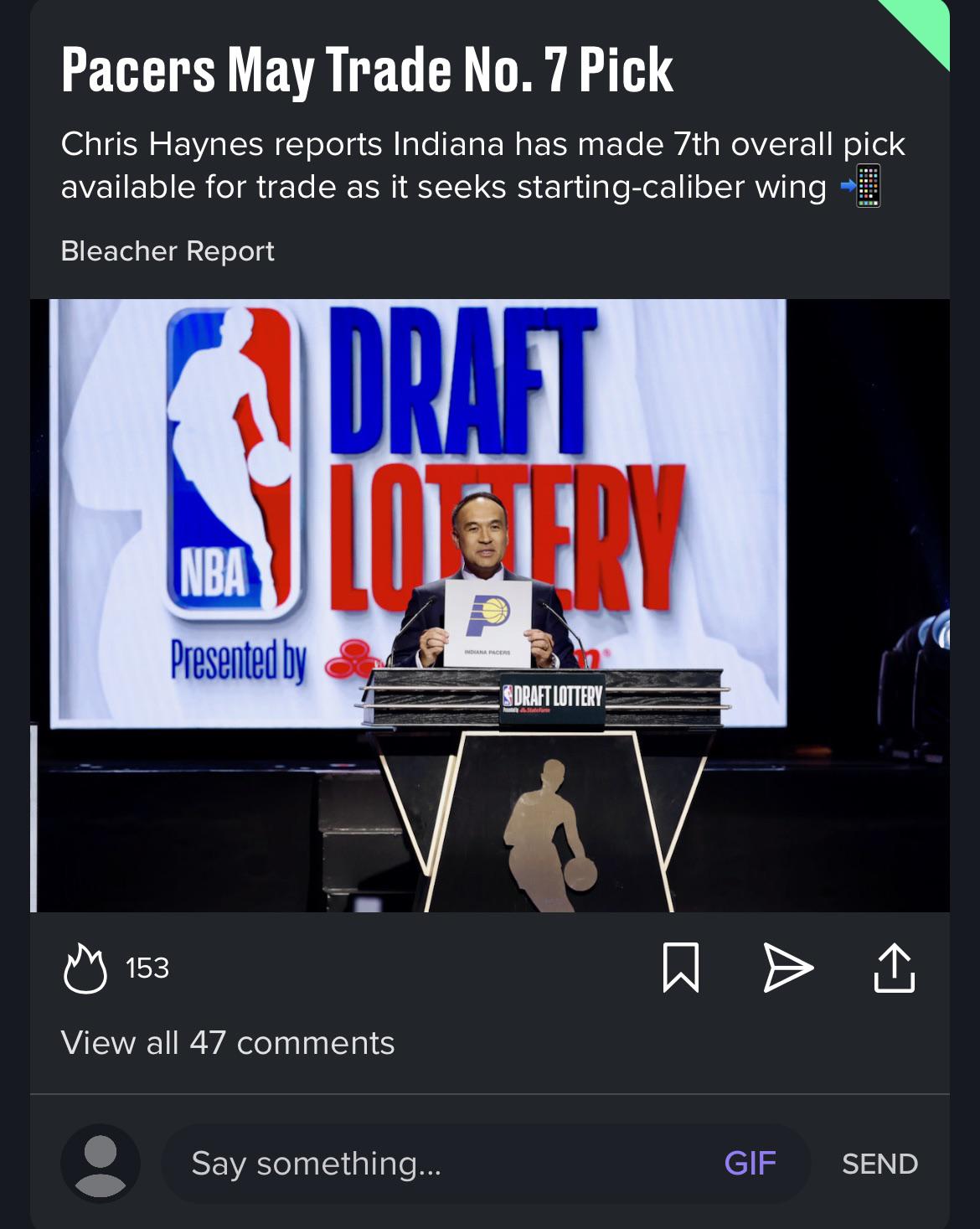980x1229 pixels.
Task: Tap SEND to post comment
Action: [x=879, y=1164]
